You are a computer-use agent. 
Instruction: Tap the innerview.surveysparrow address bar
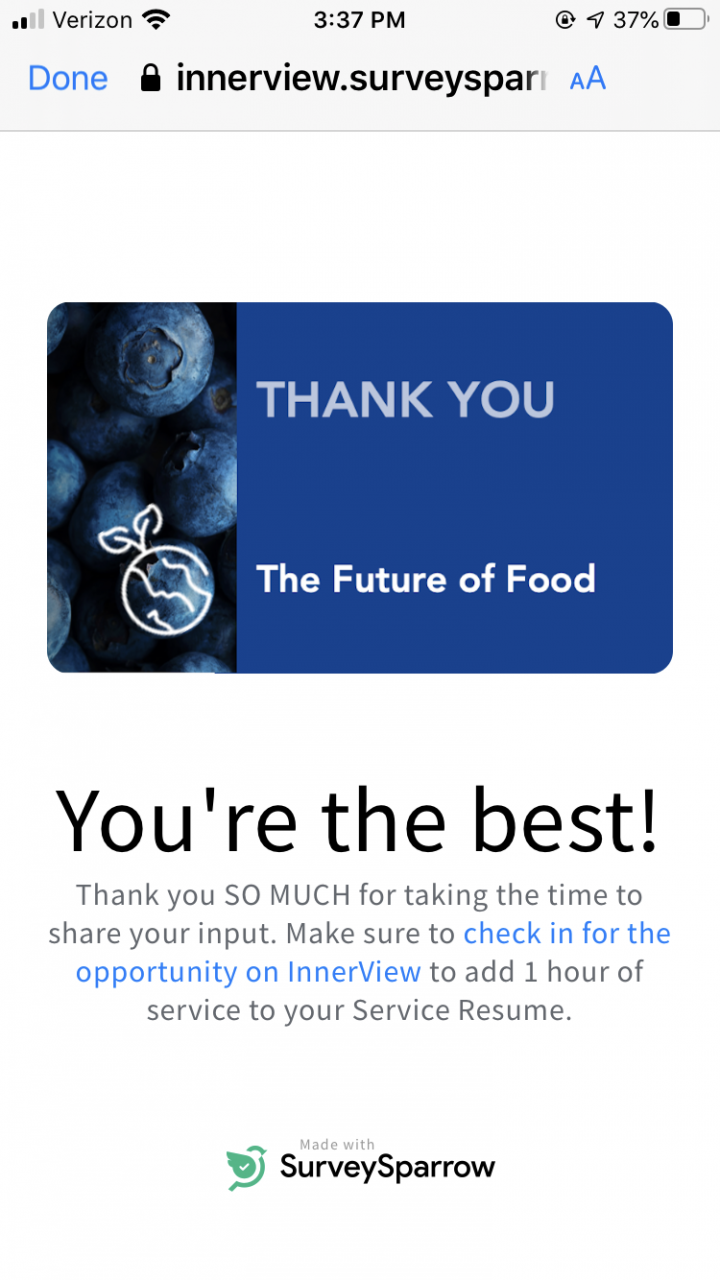tap(360, 78)
